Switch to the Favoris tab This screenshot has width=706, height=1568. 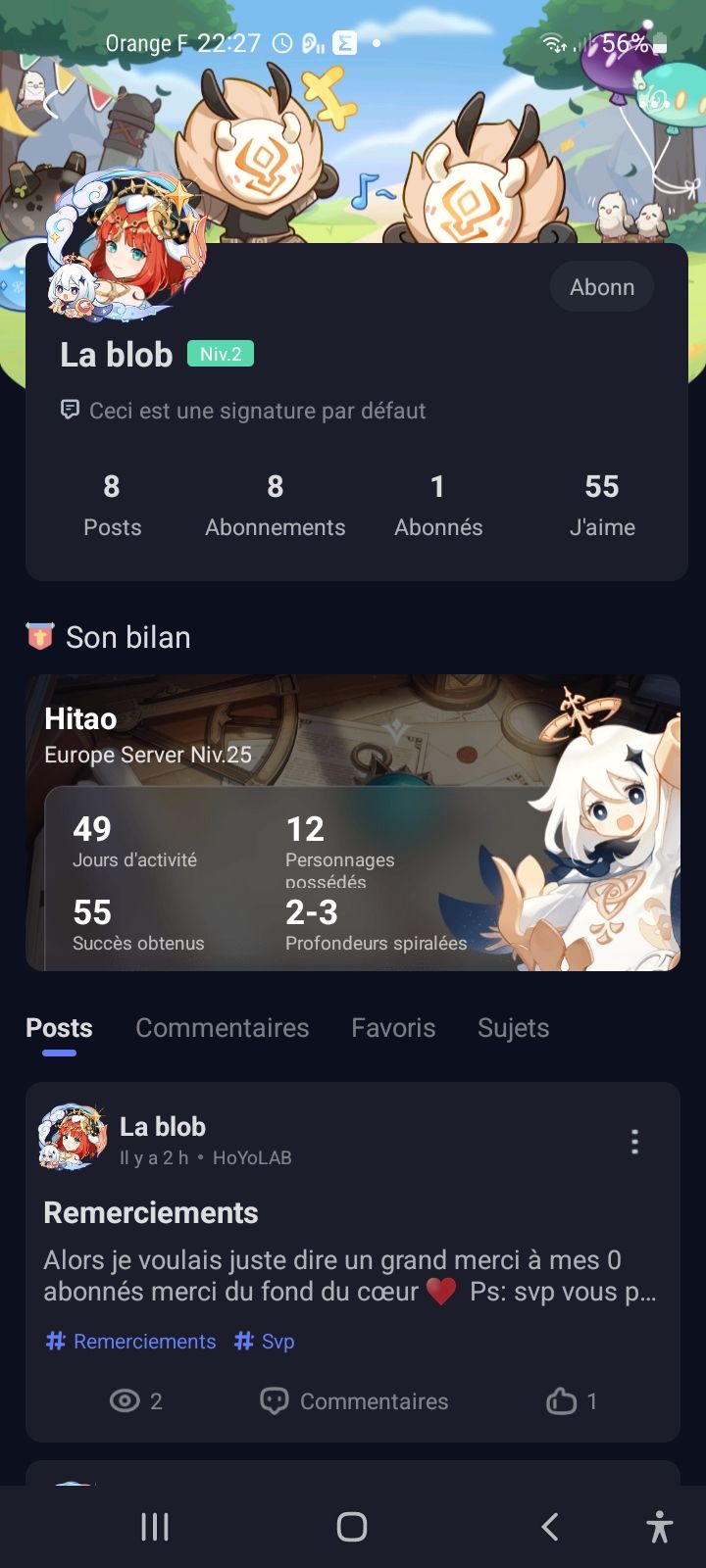tap(393, 1028)
